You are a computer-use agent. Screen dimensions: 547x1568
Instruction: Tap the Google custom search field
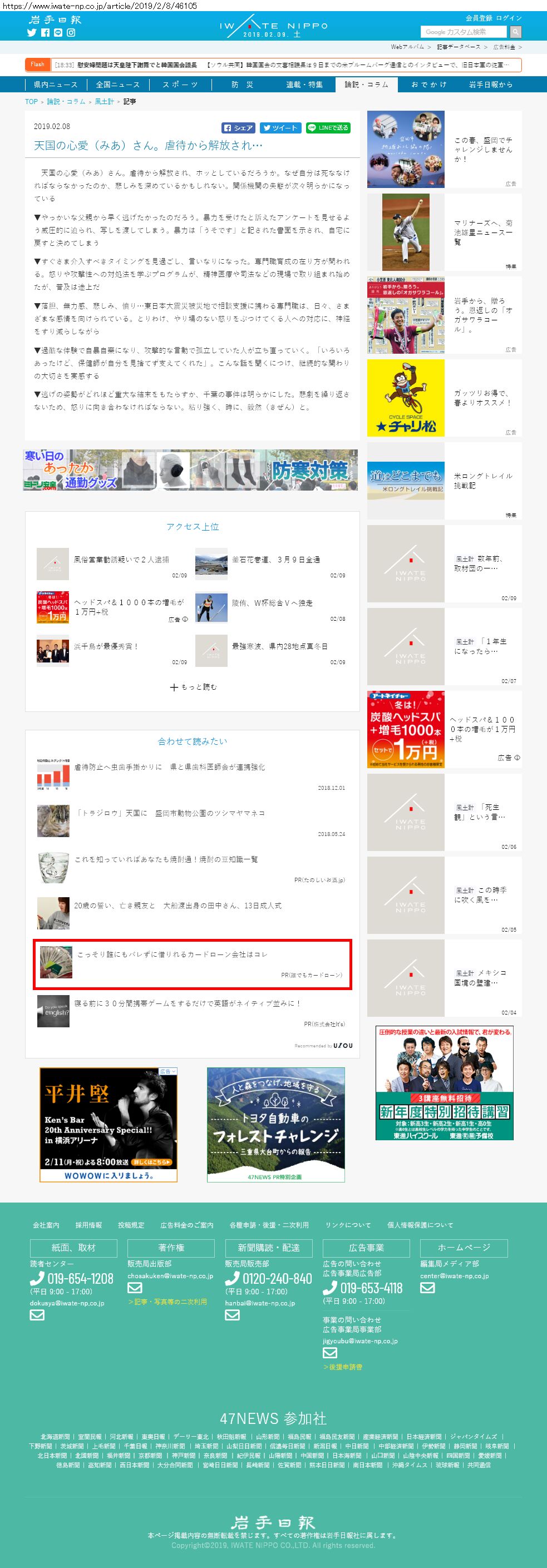click(464, 32)
